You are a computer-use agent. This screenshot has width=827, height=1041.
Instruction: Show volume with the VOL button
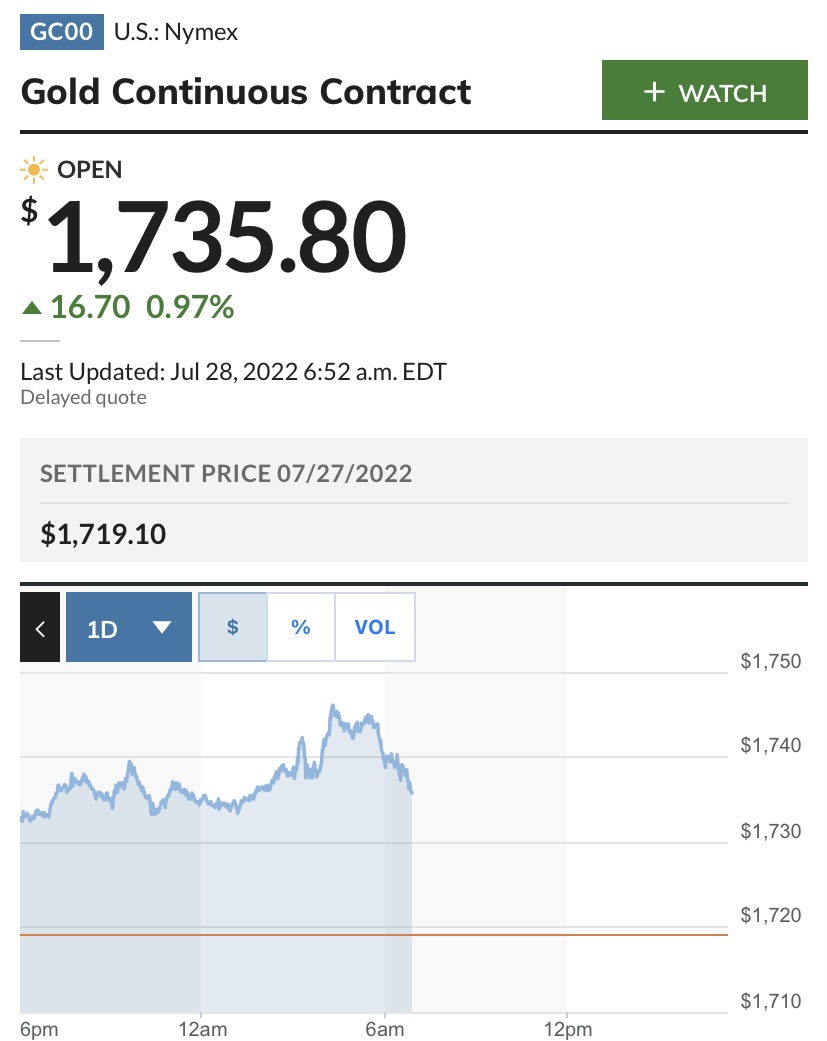(x=375, y=628)
